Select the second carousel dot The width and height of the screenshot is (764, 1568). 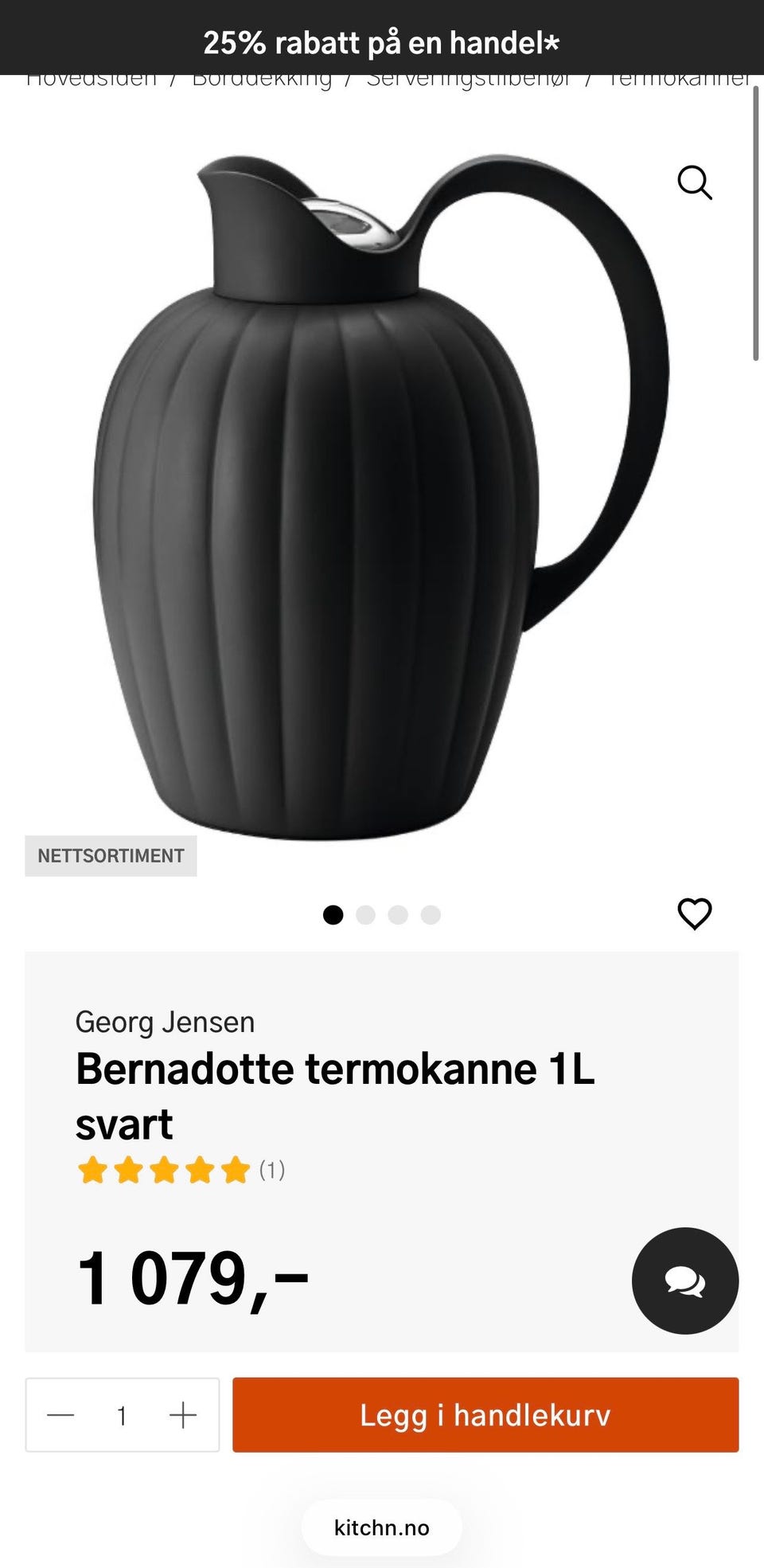[x=366, y=914]
